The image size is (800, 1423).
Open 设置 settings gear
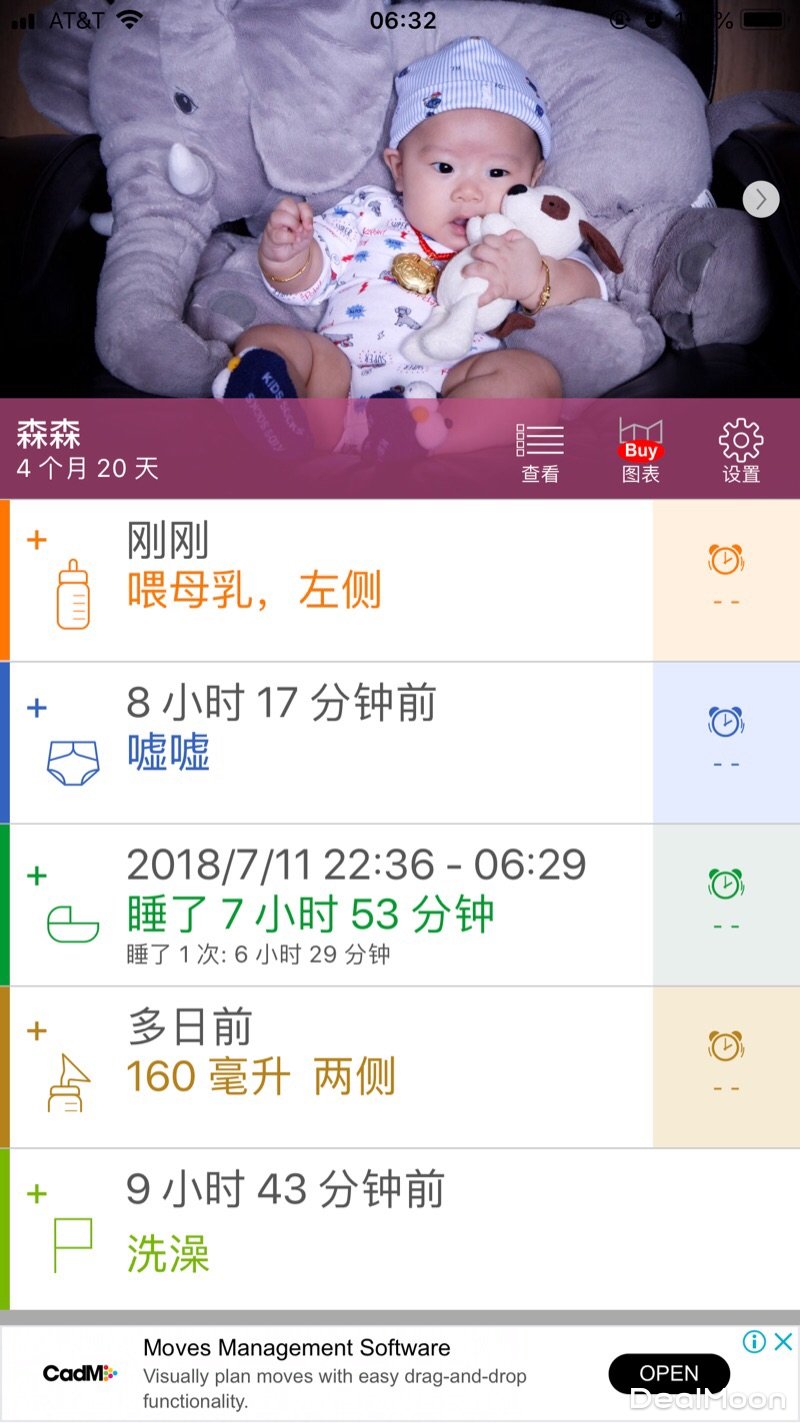[x=741, y=450]
